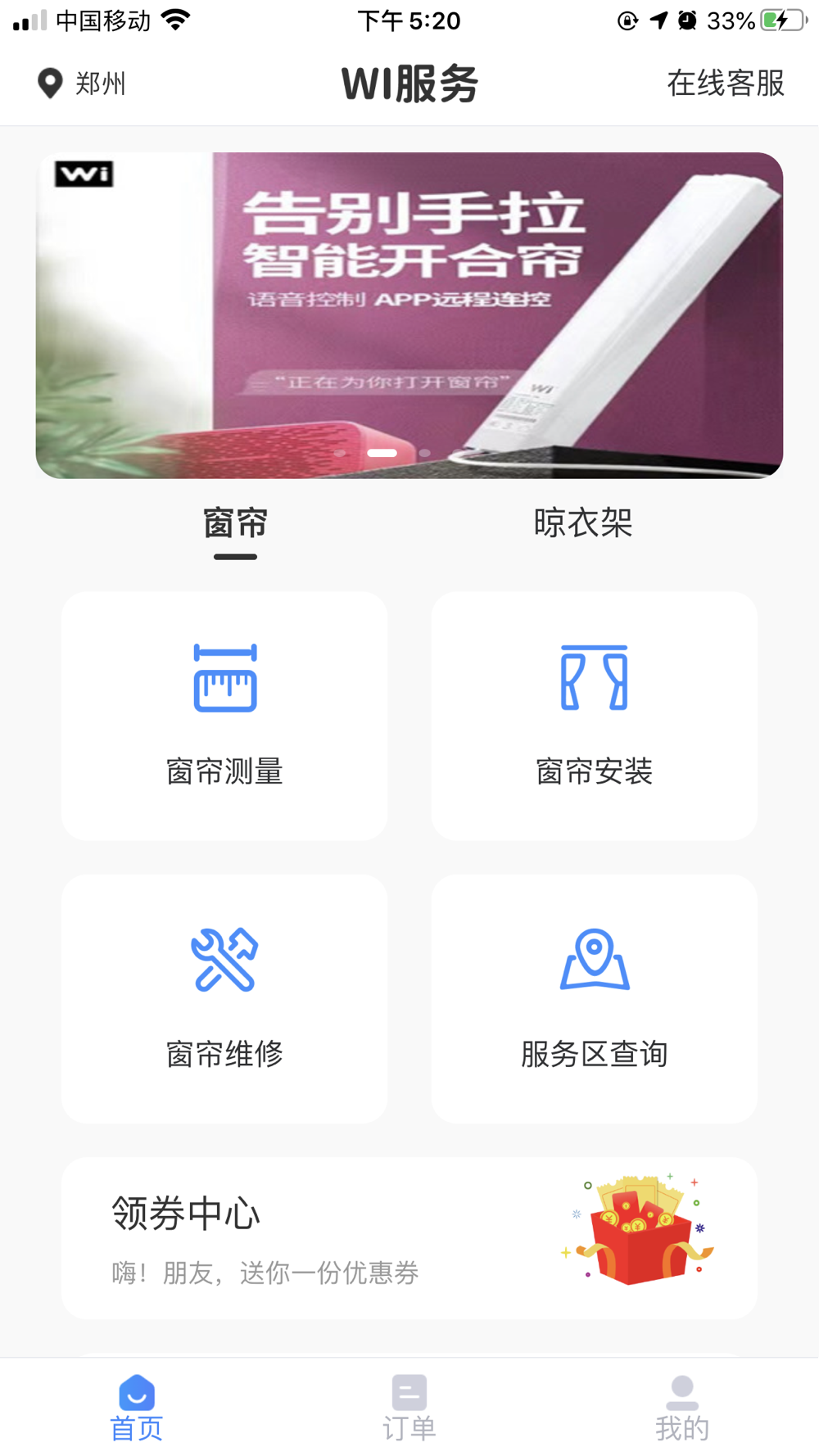Select the 窗帘 tab
The height and width of the screenshot is (1456, 819).
(235, 524)
